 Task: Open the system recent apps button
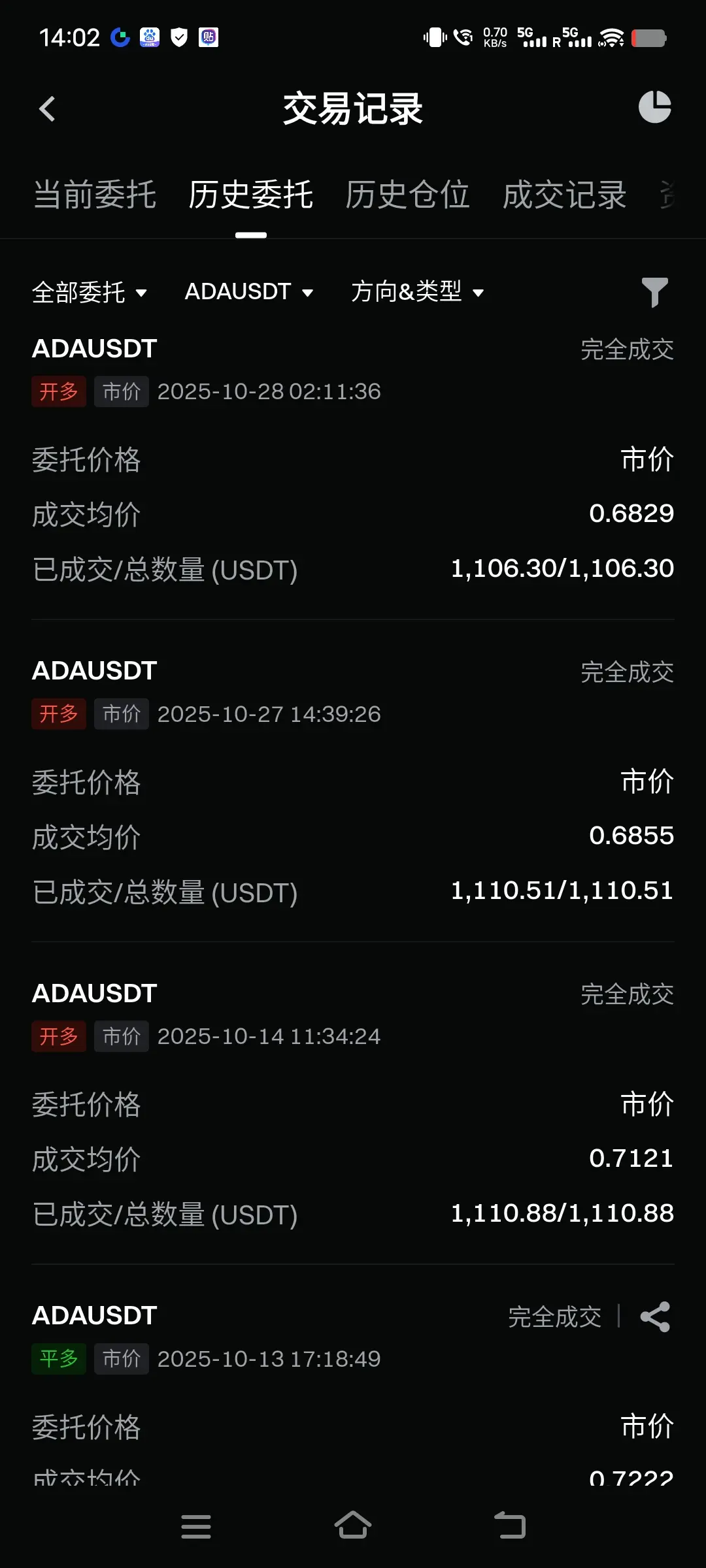click(x=195, y=1526)
